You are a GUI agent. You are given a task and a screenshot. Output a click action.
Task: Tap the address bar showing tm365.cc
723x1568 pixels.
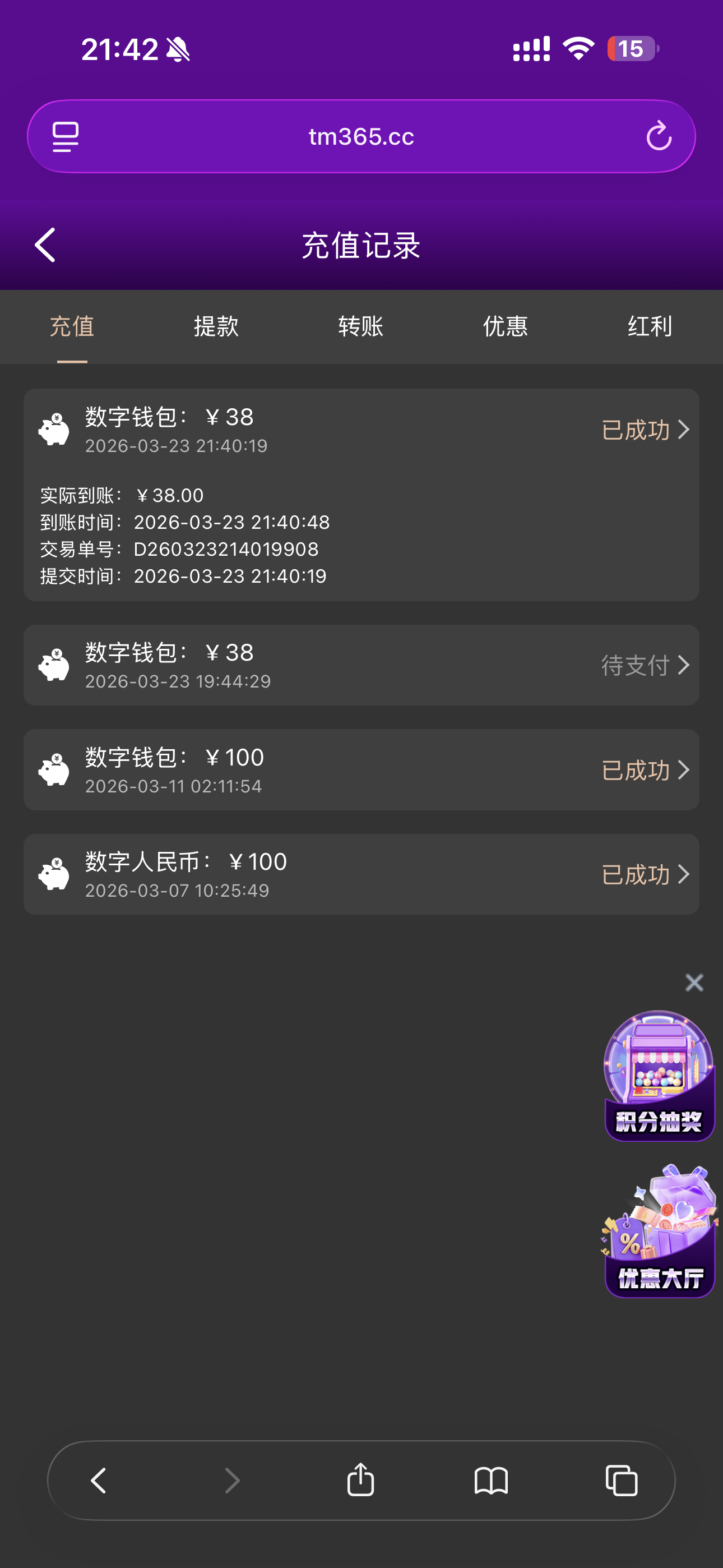pos(360,136)
